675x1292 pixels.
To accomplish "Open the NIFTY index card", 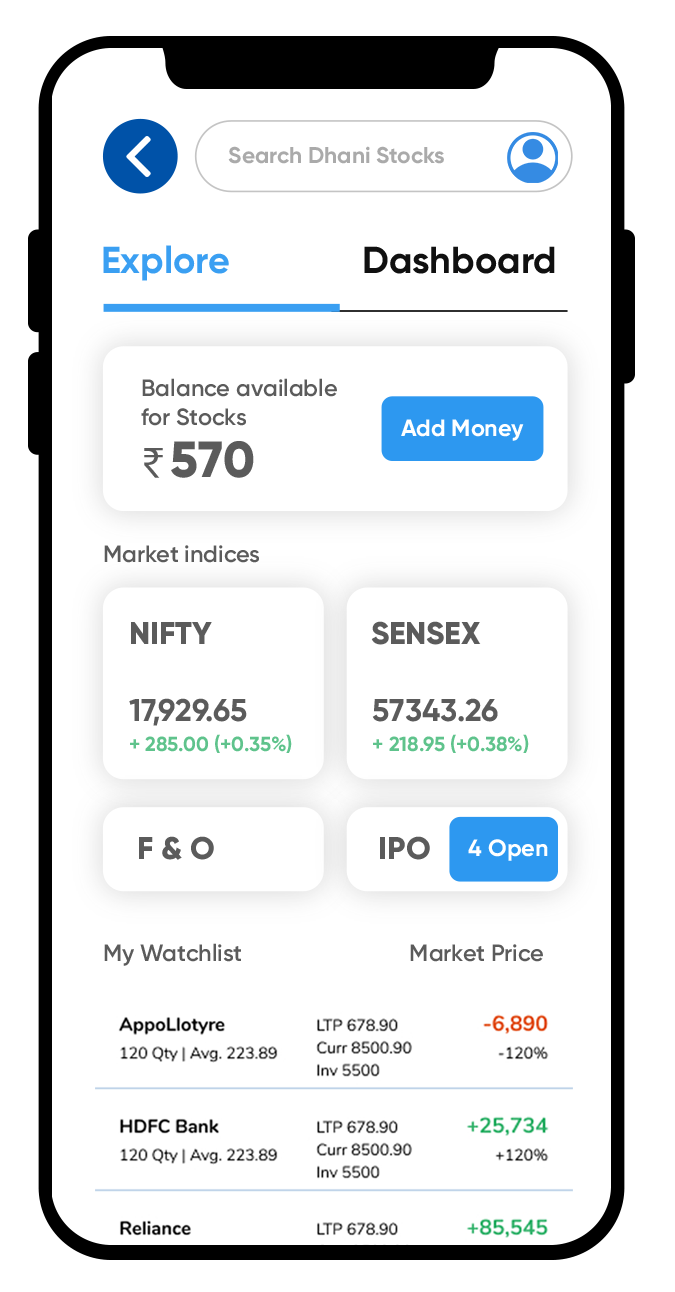I will click(213, 683).
